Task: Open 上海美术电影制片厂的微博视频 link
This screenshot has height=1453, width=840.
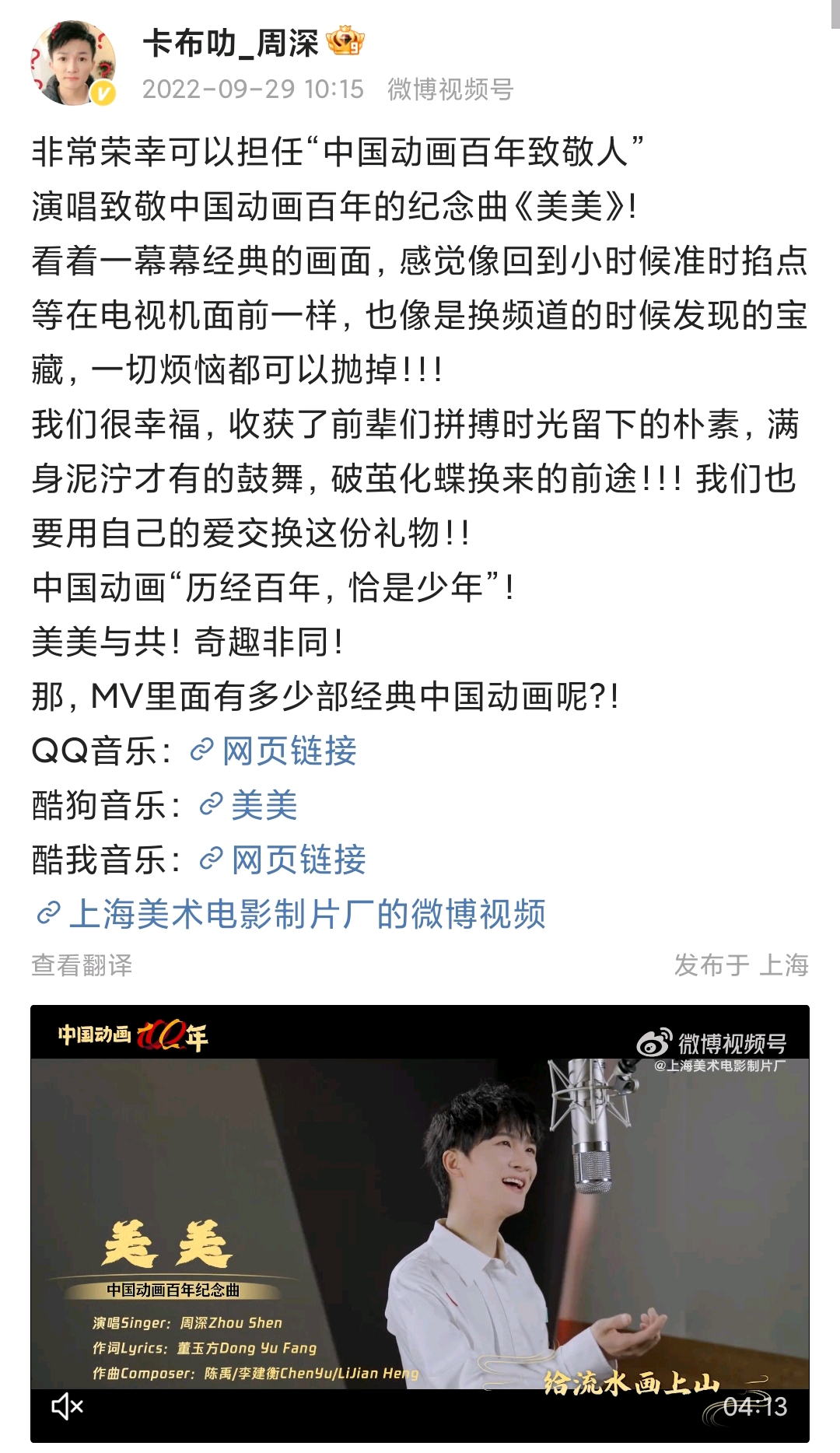Action: click(291, 914)
